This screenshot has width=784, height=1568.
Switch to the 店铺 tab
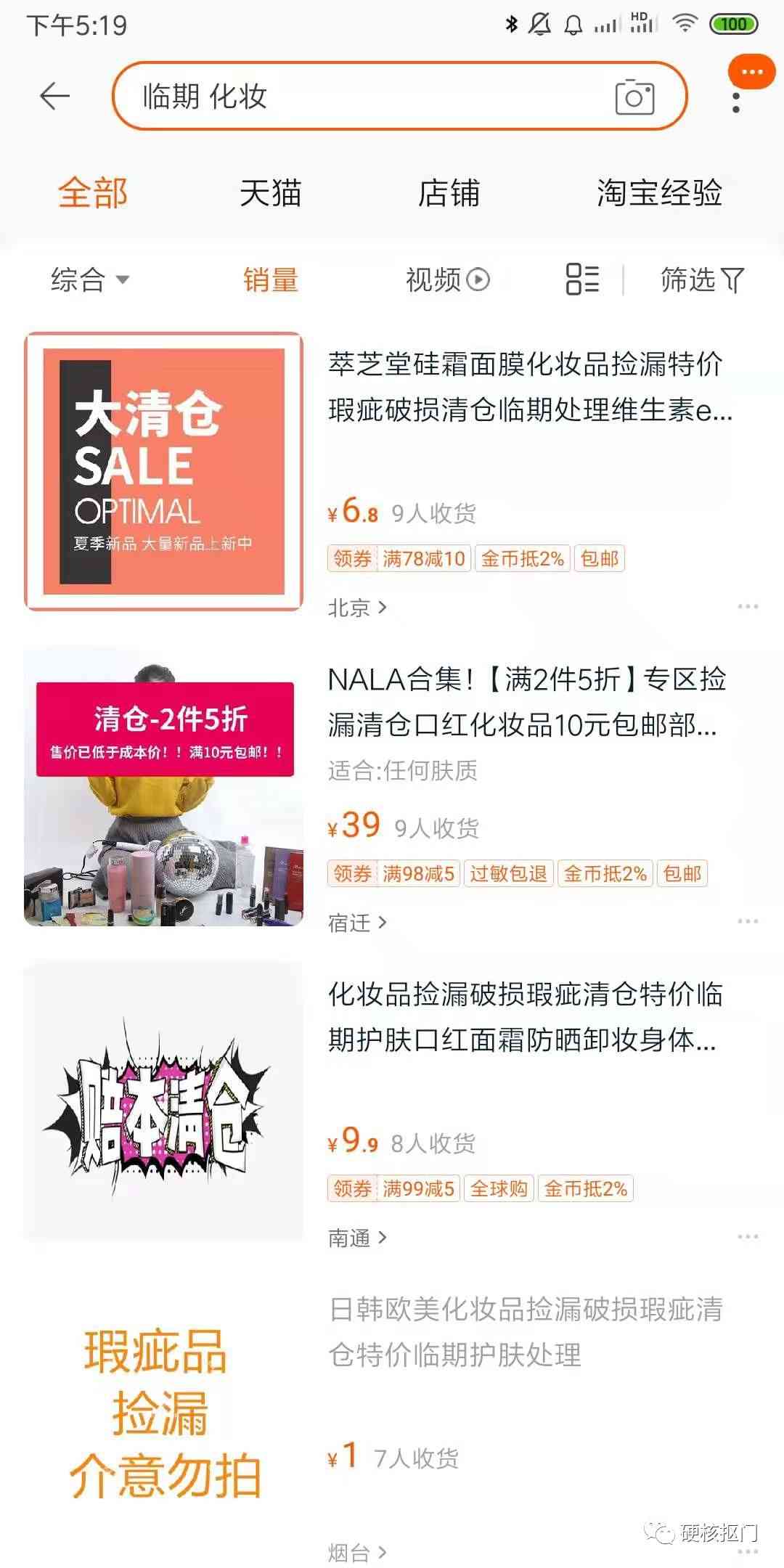click(449, 193)
